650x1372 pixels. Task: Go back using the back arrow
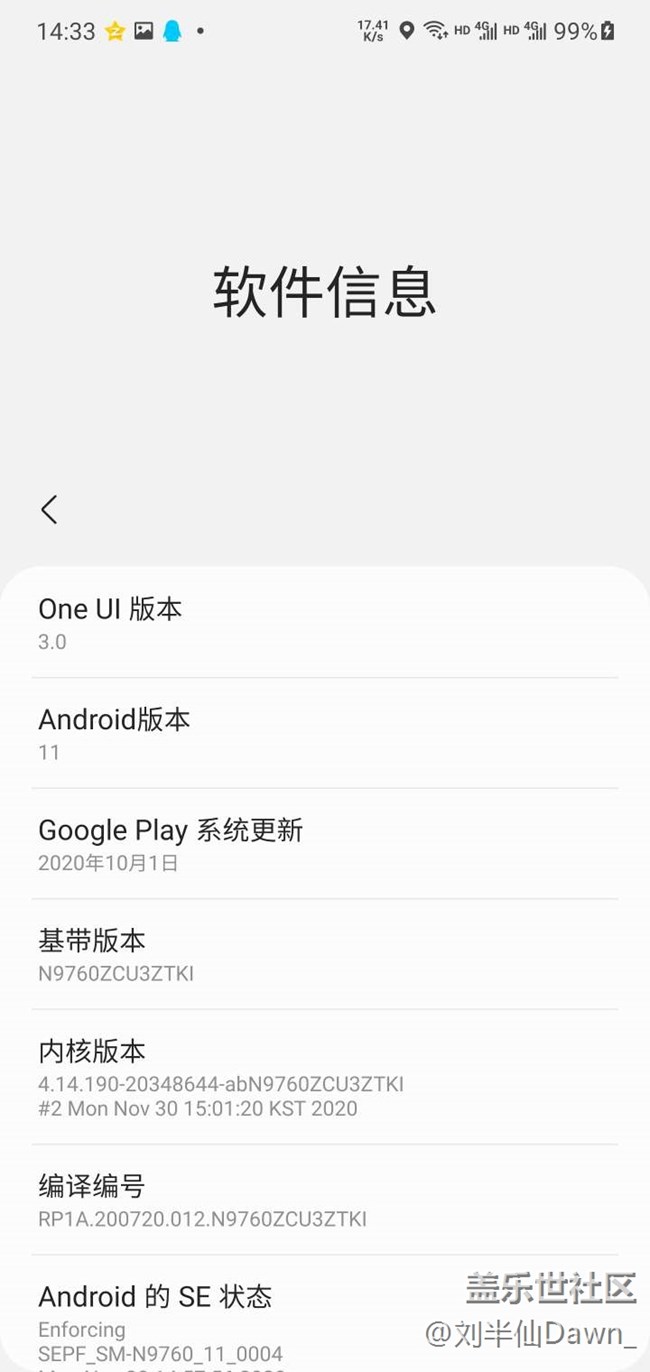49,509
